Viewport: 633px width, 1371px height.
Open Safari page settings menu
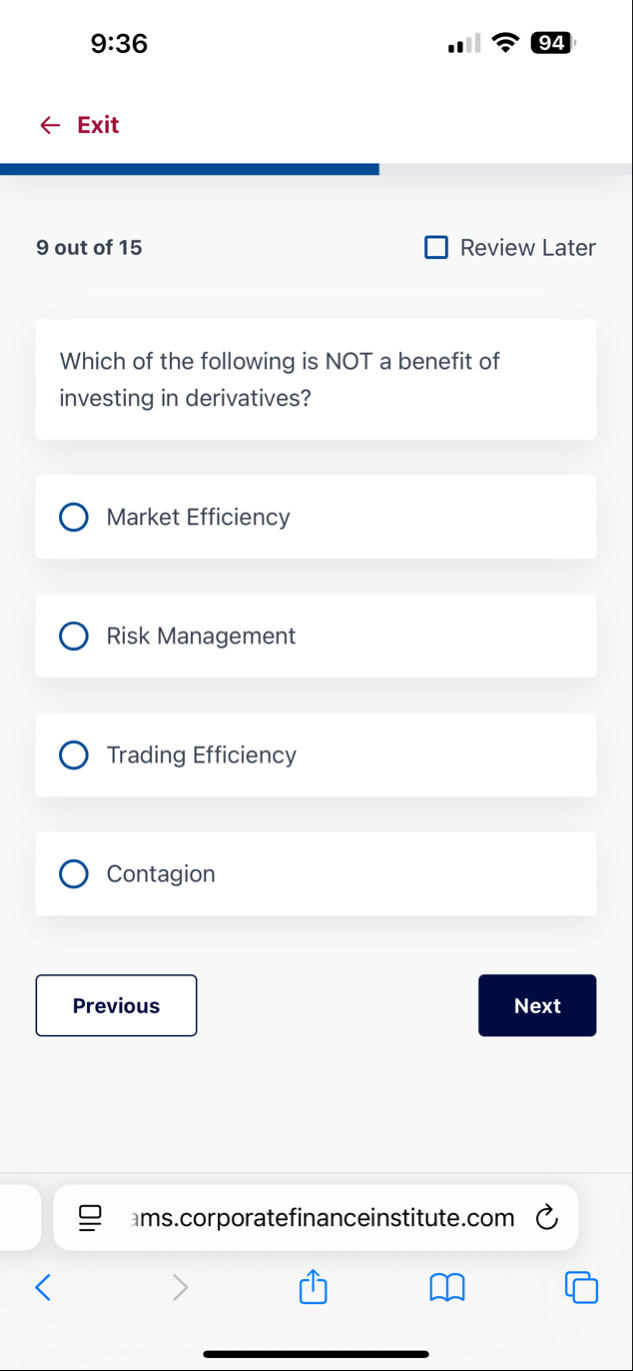coord(90,1218)
